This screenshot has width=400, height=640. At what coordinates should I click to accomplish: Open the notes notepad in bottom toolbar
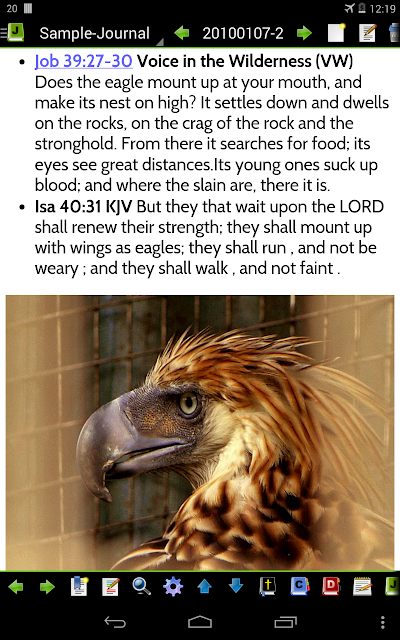[x=362, y=587]
